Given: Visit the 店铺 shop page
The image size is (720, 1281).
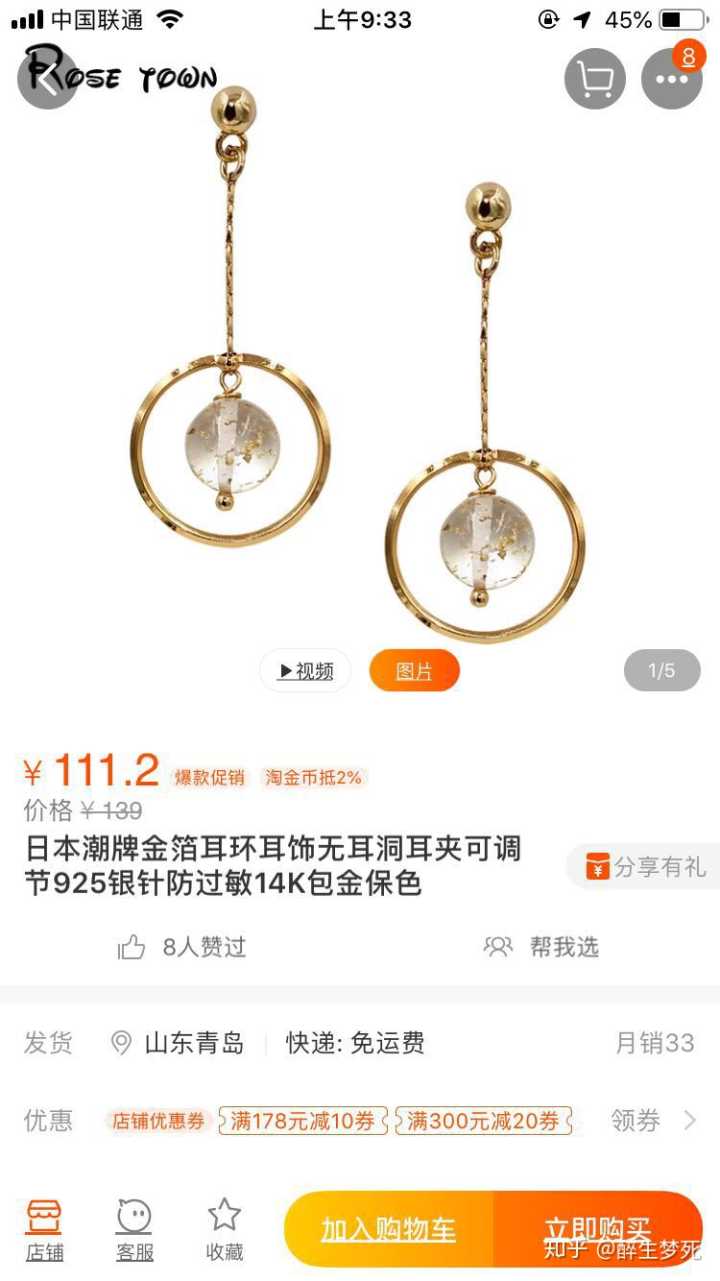Looking at the screenshot, I should (x=44, y=1230).
